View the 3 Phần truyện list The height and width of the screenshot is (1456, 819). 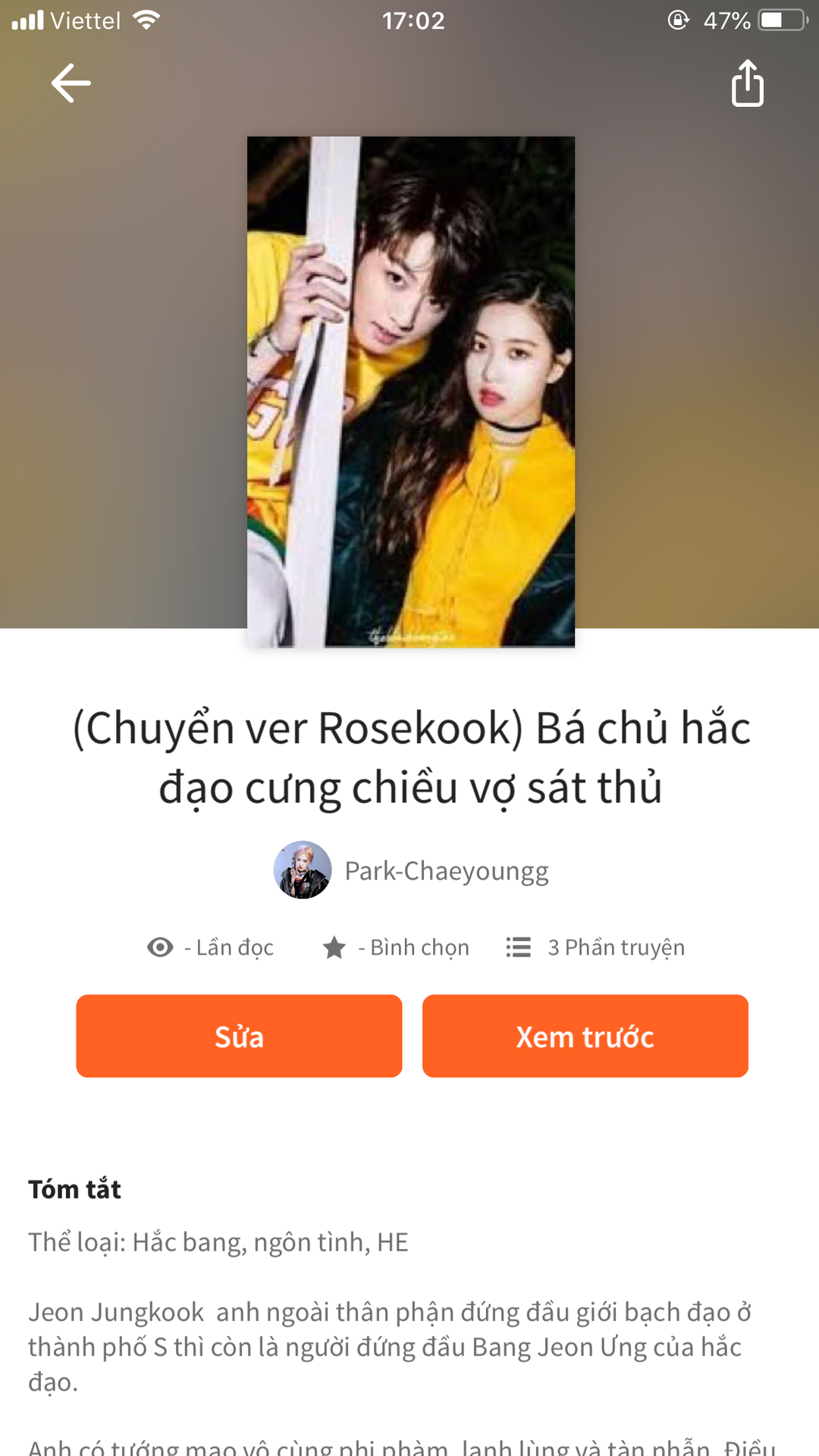tap(595, 947)
